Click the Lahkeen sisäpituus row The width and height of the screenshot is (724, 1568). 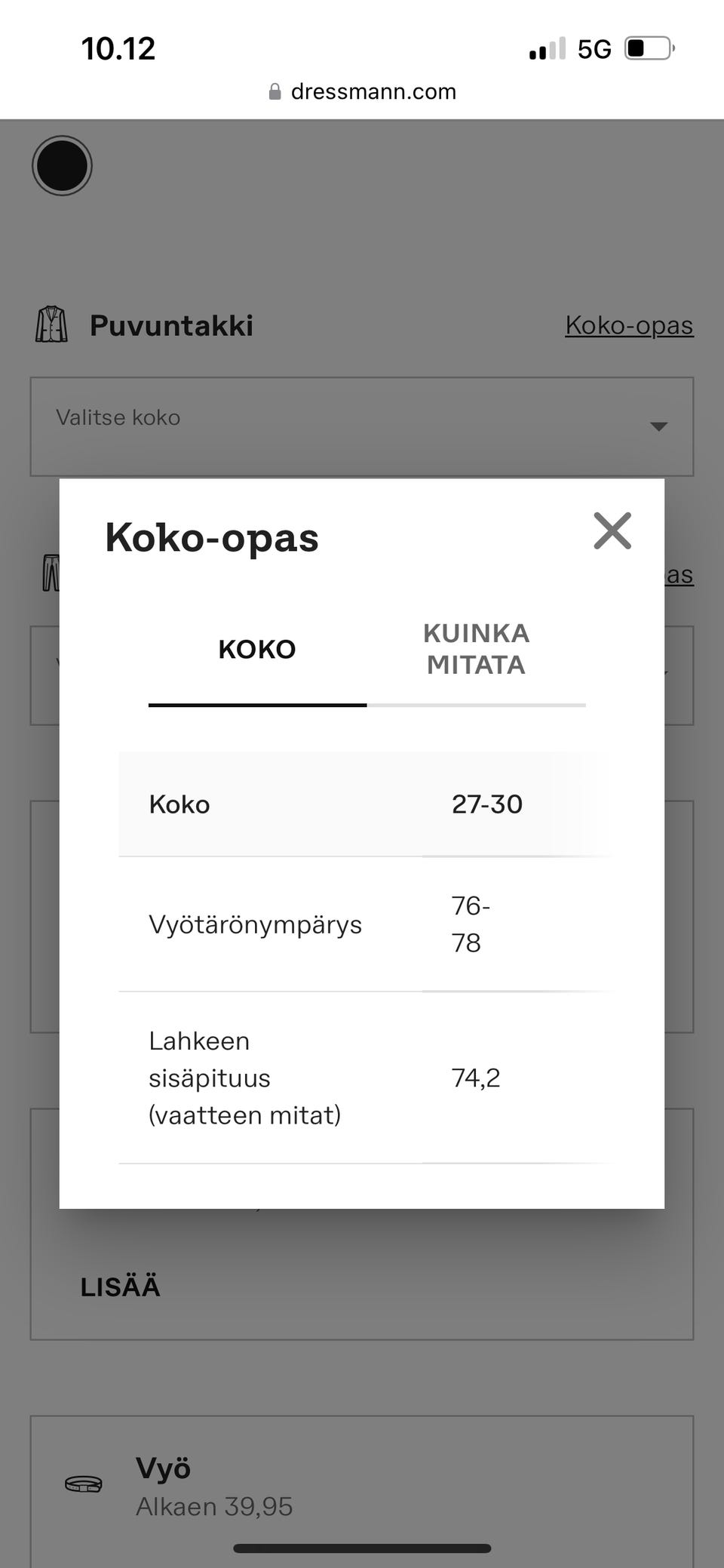tap(362, 1078)
